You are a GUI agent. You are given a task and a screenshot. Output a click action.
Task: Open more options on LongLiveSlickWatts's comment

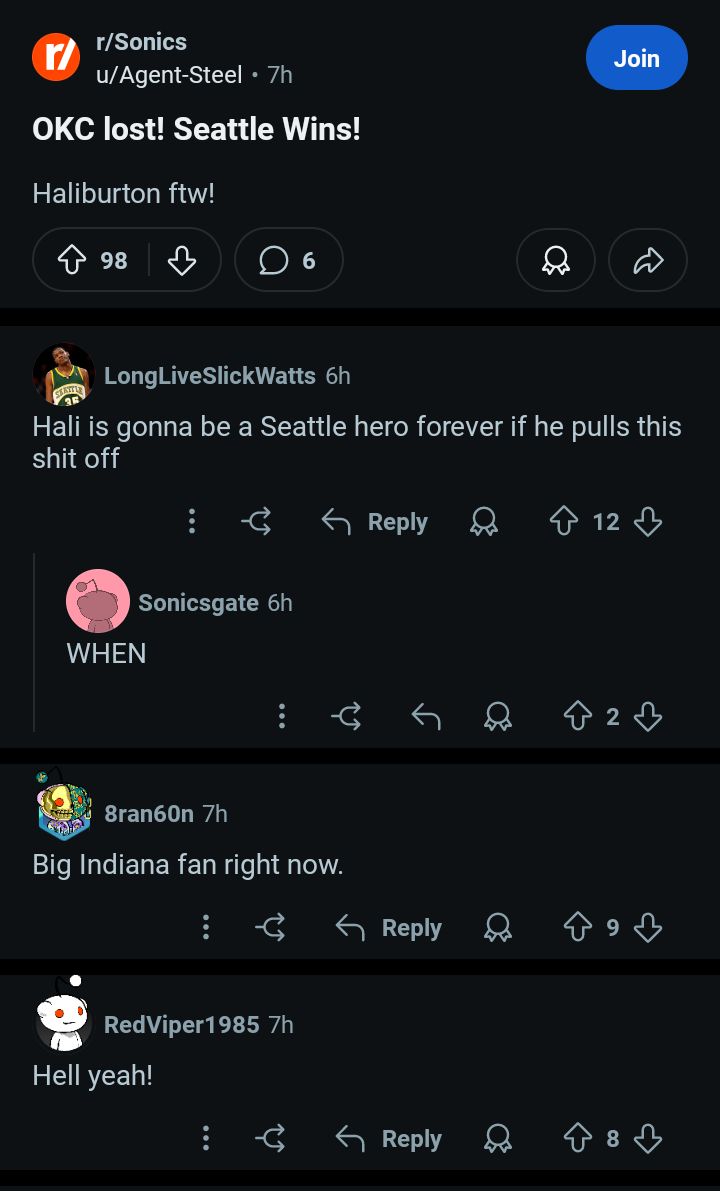[192, 521]
